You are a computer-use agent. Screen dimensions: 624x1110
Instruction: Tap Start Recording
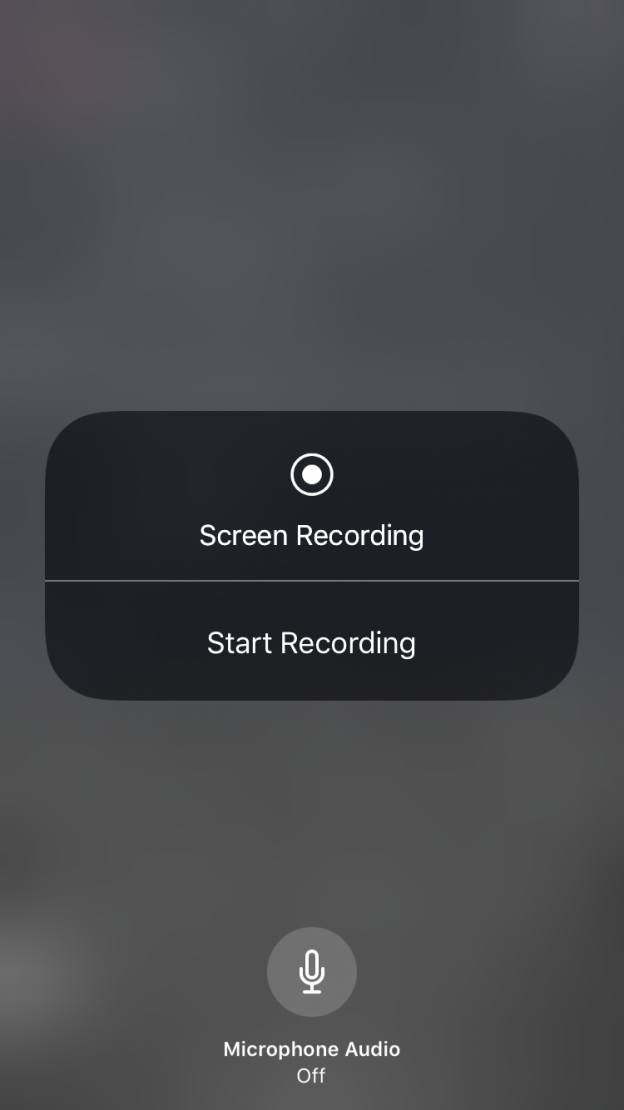[x=311, y=642]
